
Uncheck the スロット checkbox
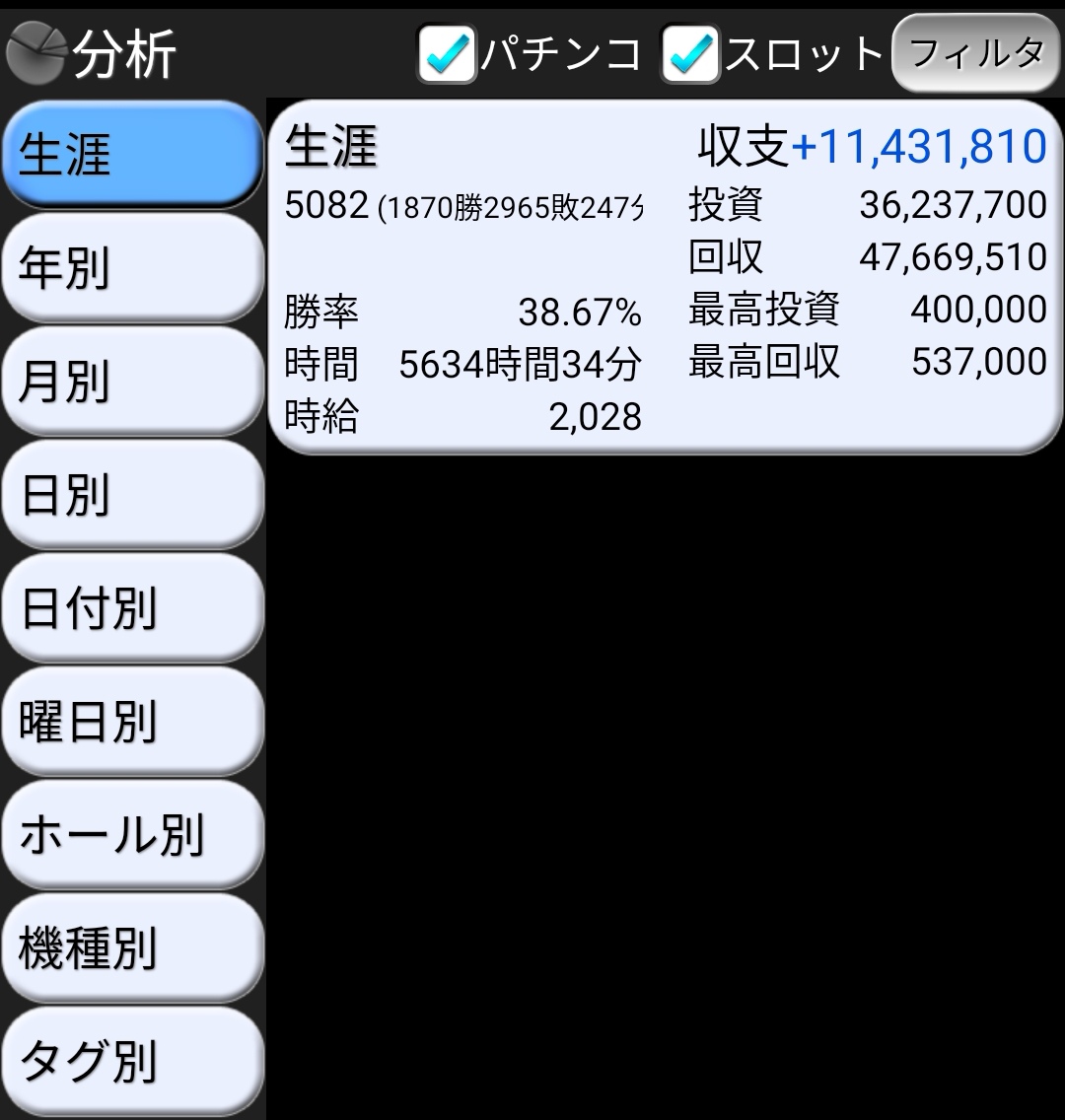pyautogui.click(x=690, y=54)
